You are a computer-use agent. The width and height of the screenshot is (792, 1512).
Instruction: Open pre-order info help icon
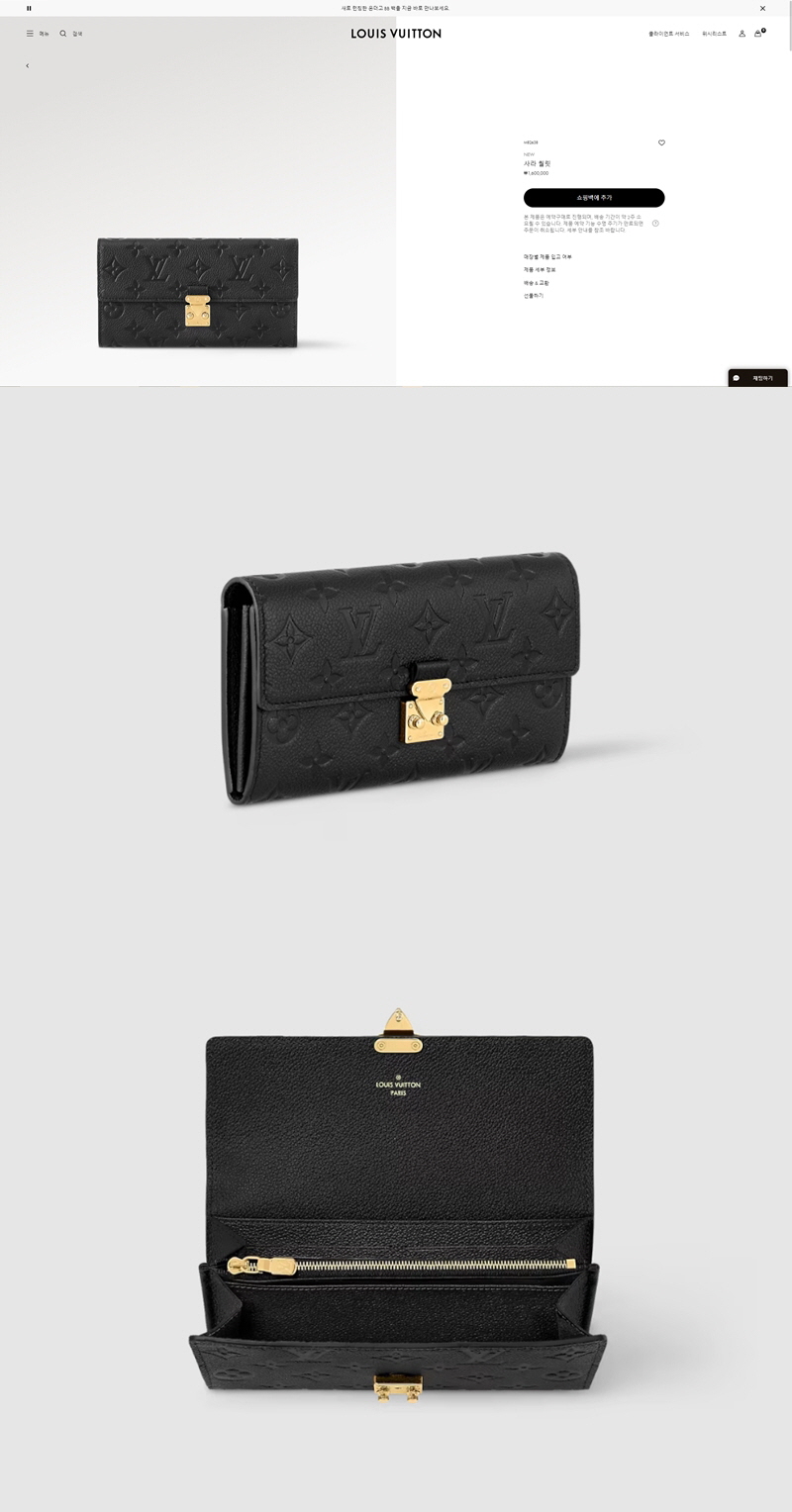point(655,224)
